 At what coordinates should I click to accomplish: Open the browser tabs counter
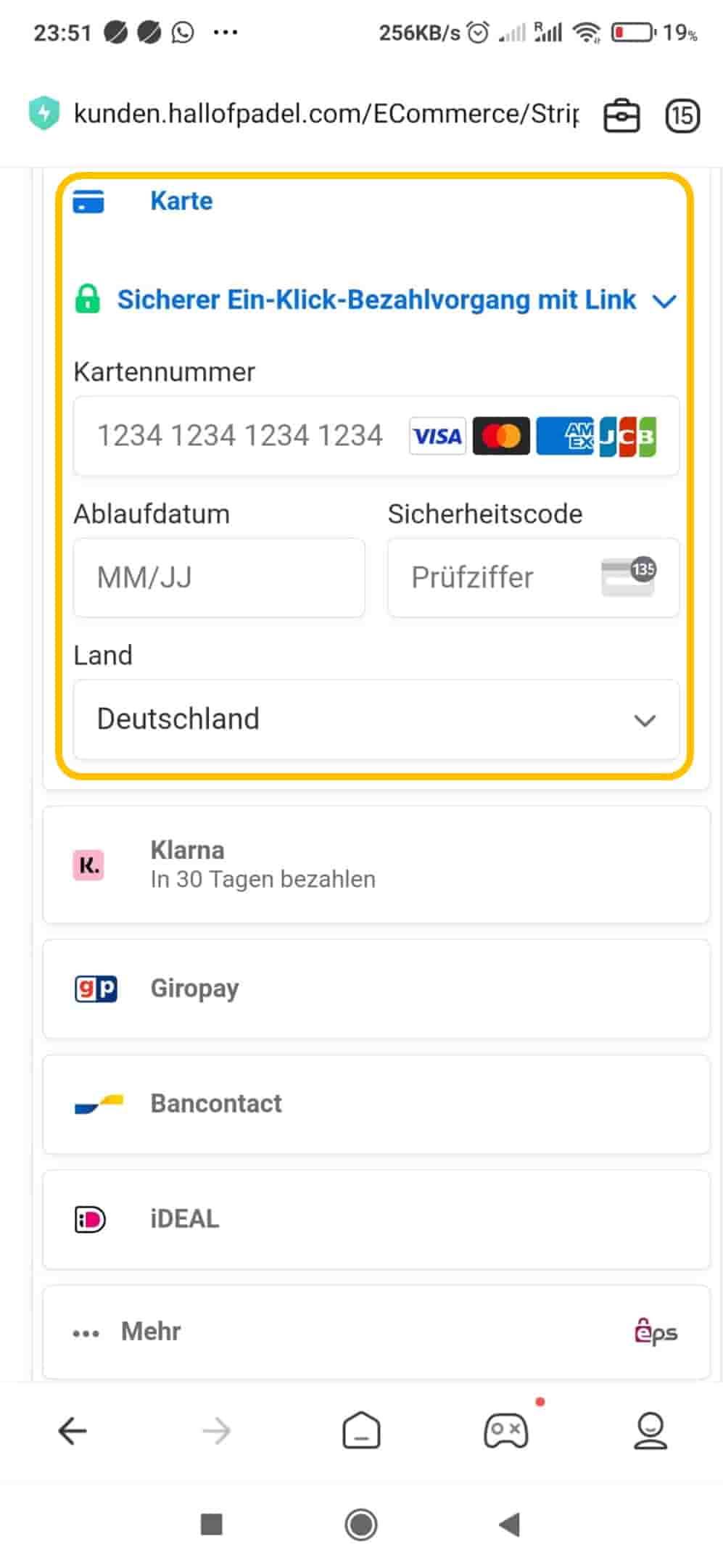point(682,115)
